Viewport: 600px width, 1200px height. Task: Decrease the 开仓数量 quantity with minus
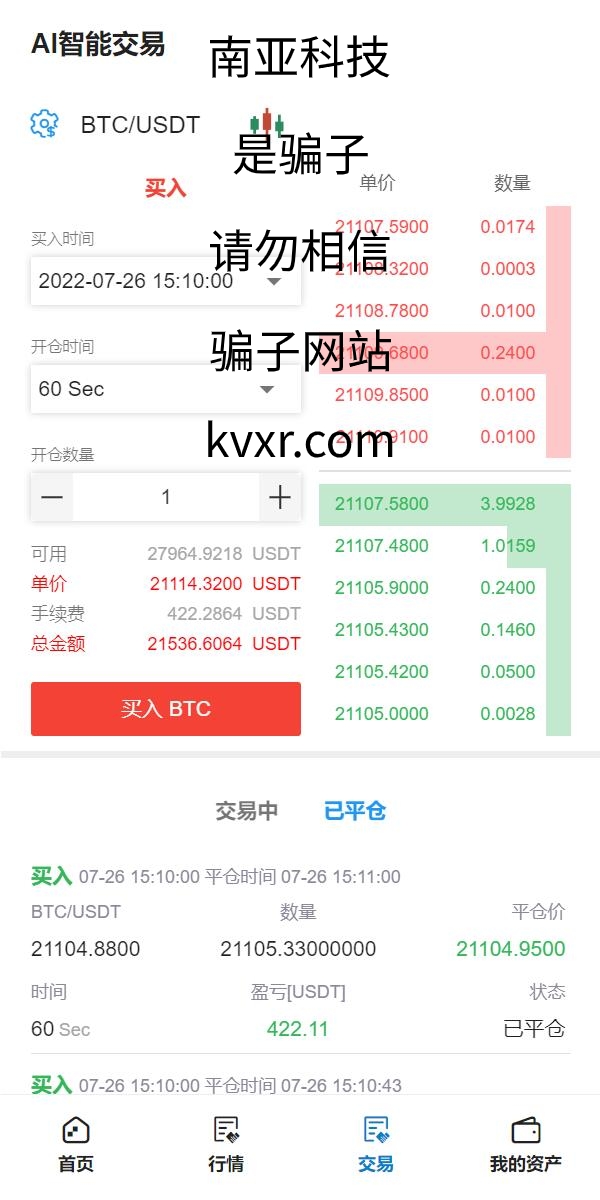pyautogui.click(x=52, y=497)
